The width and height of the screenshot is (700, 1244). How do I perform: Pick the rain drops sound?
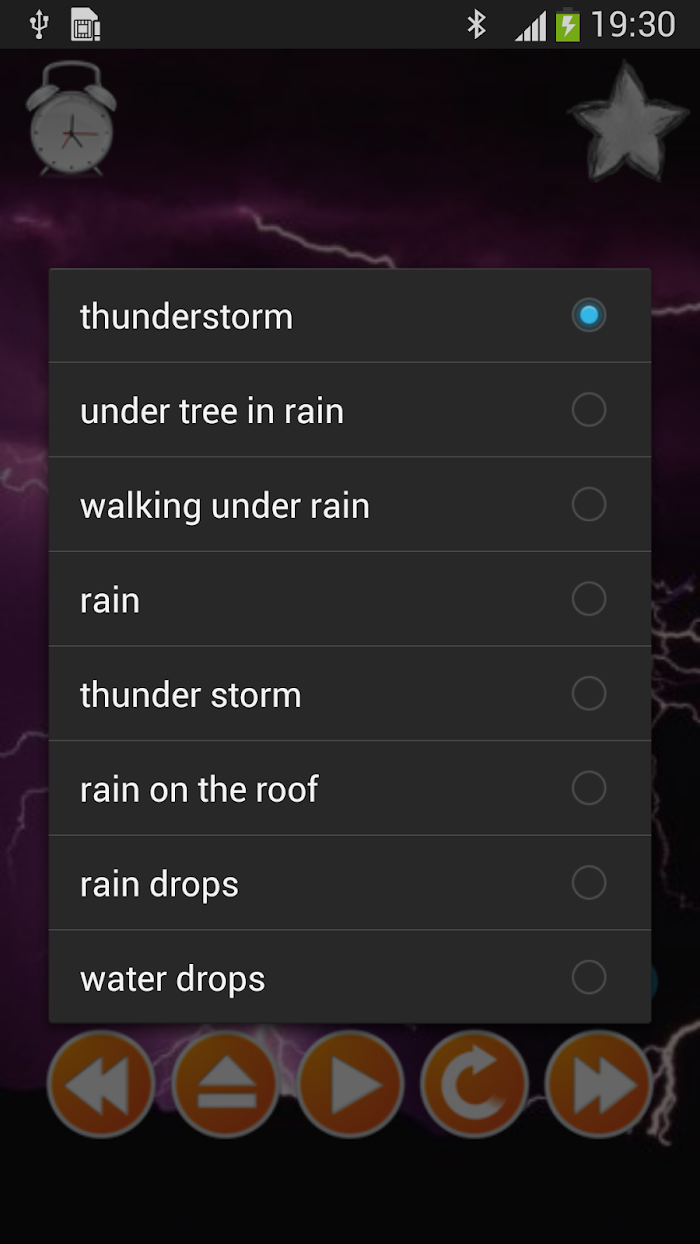pyautogui.click(x=350, y=883)
